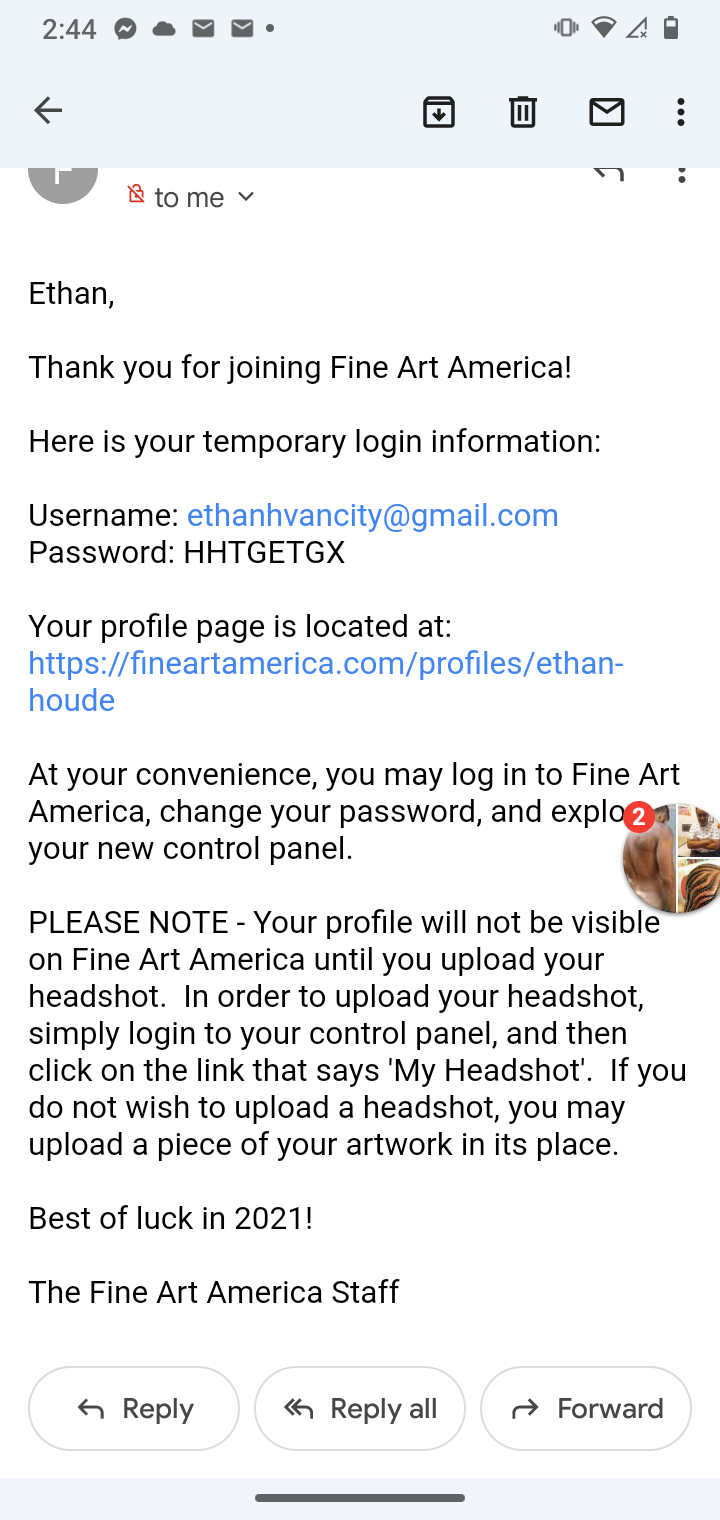Open the top bar overflow menu
The height and width of the screenshot is (1520, 720).
[x=681, y=111]
